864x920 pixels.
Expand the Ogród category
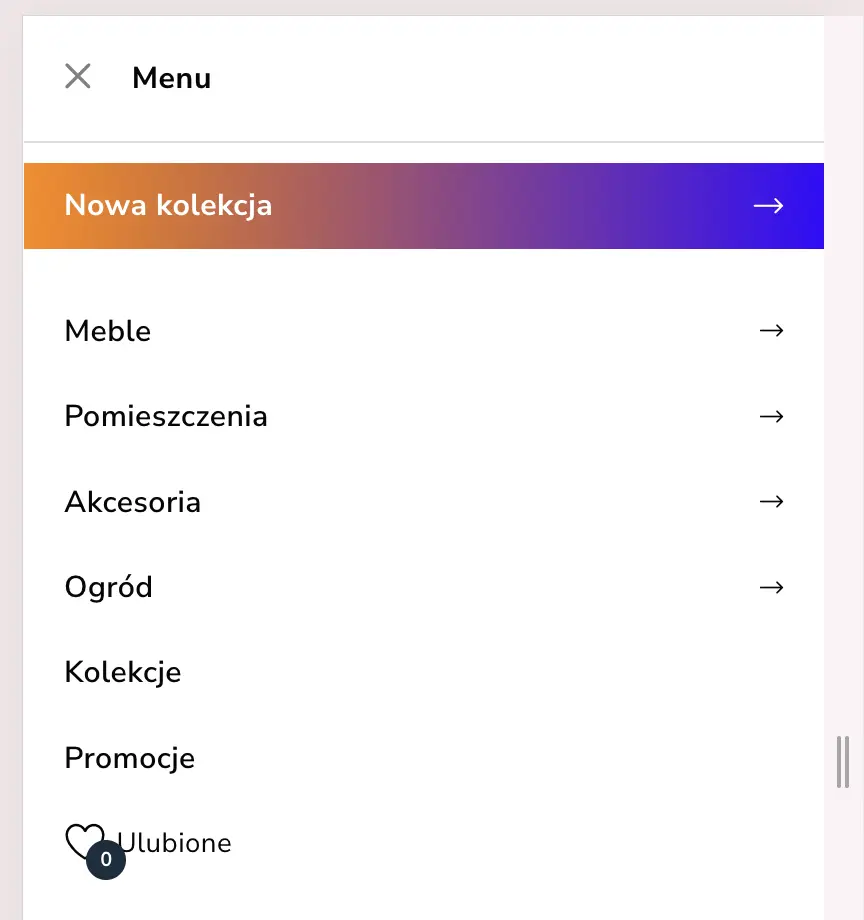click(x=108, y=587)
